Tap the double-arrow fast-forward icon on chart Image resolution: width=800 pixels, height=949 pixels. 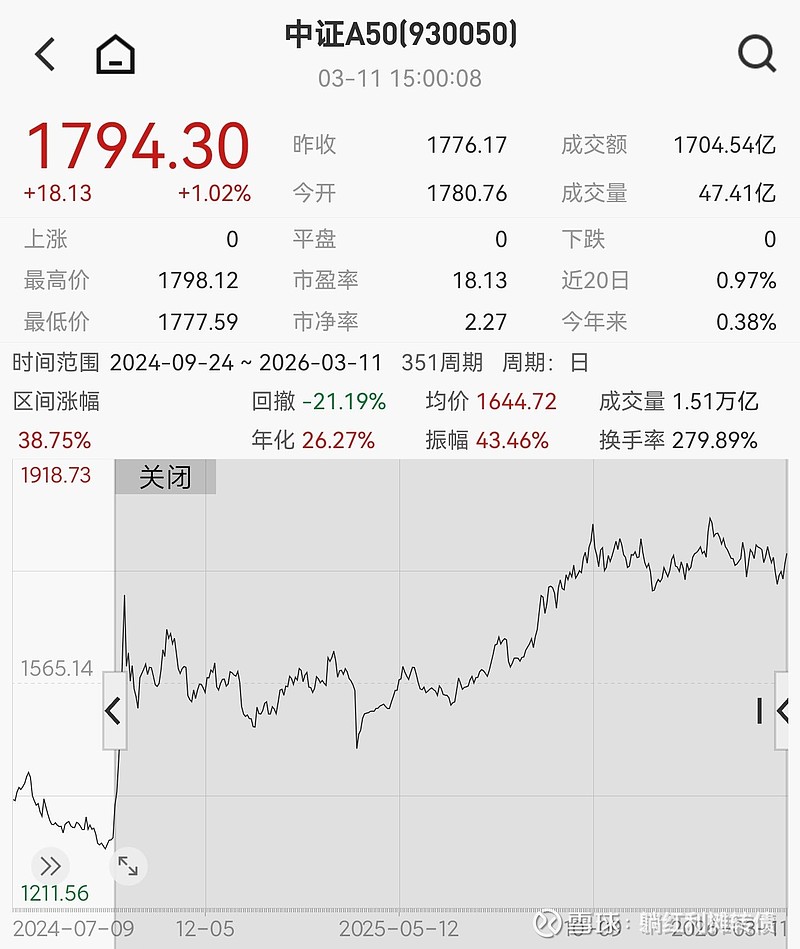50,866
